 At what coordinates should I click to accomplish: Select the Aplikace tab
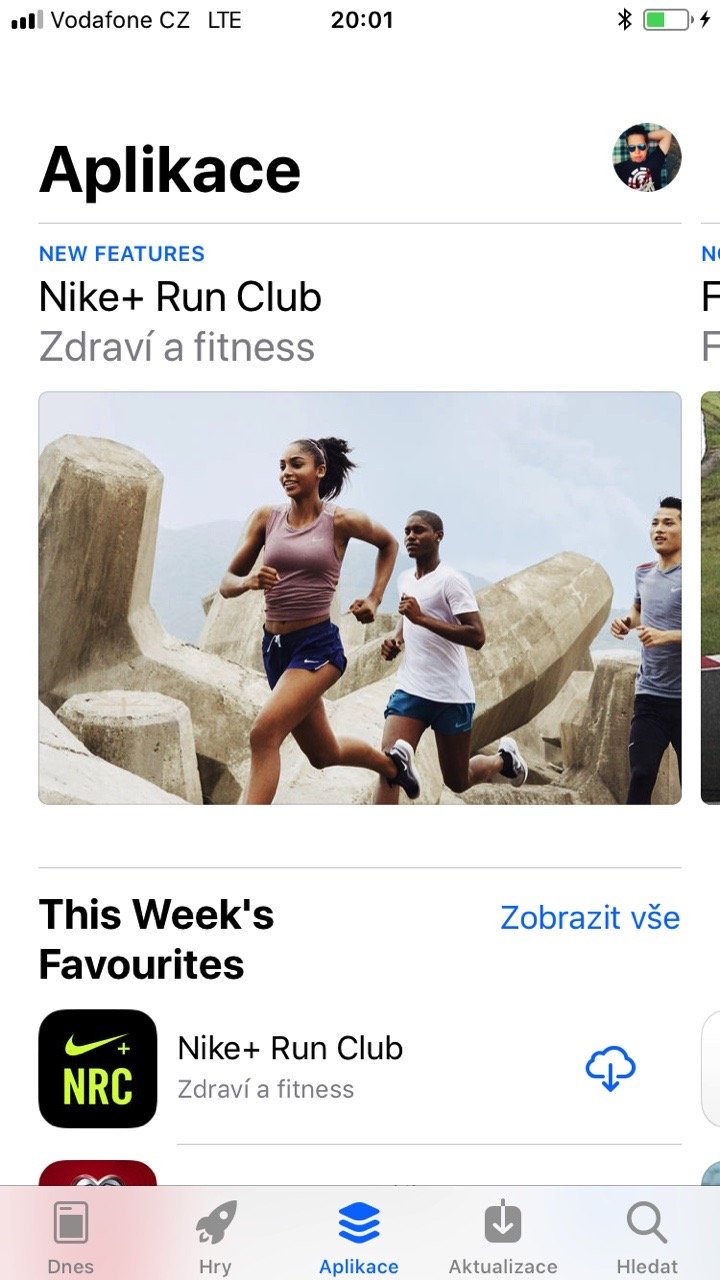(359, 1236)
